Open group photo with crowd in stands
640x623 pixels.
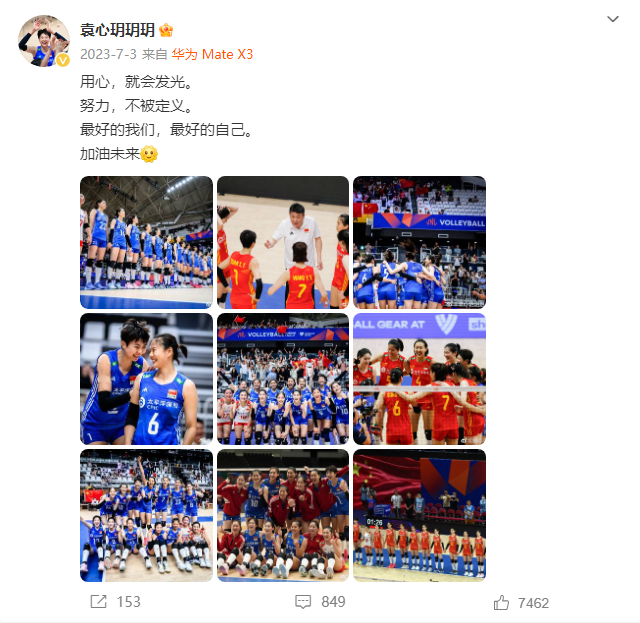(283, 379)
